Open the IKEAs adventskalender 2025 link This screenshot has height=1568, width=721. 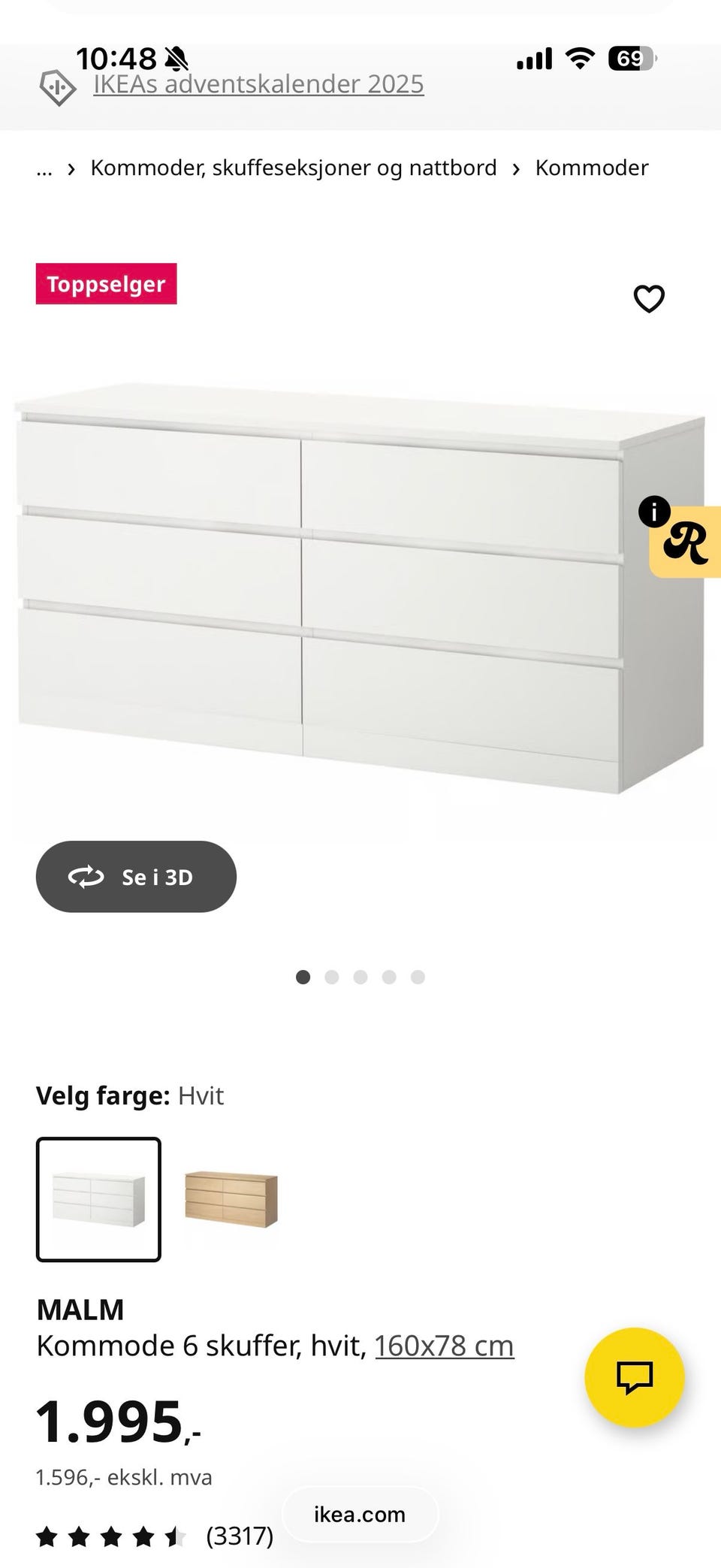click(258, 84)
